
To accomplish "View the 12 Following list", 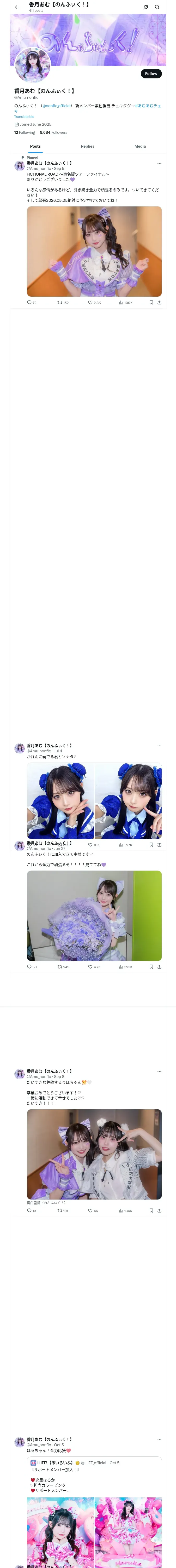I will pos(24,132).
